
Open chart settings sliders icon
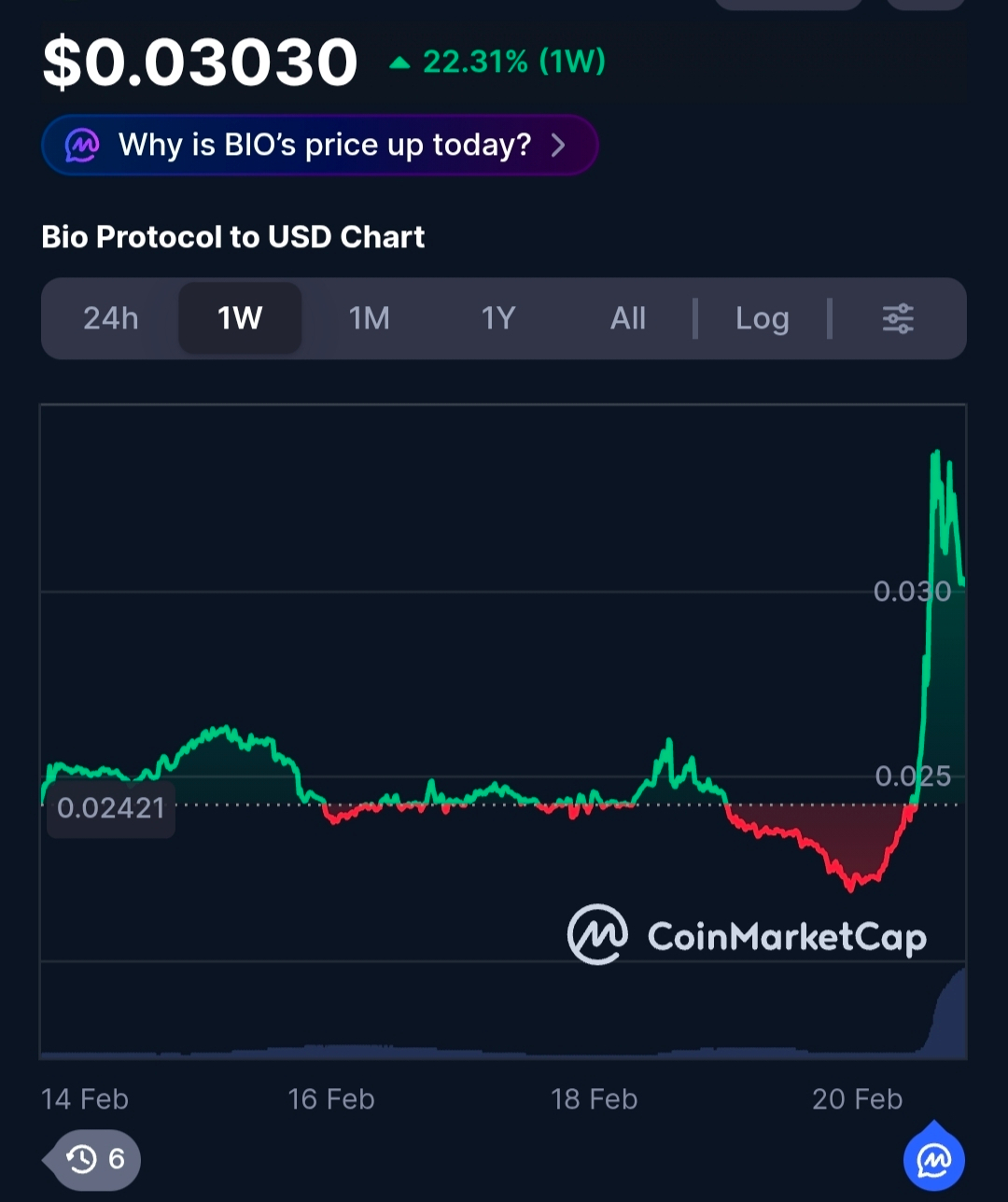pos(898,318)
